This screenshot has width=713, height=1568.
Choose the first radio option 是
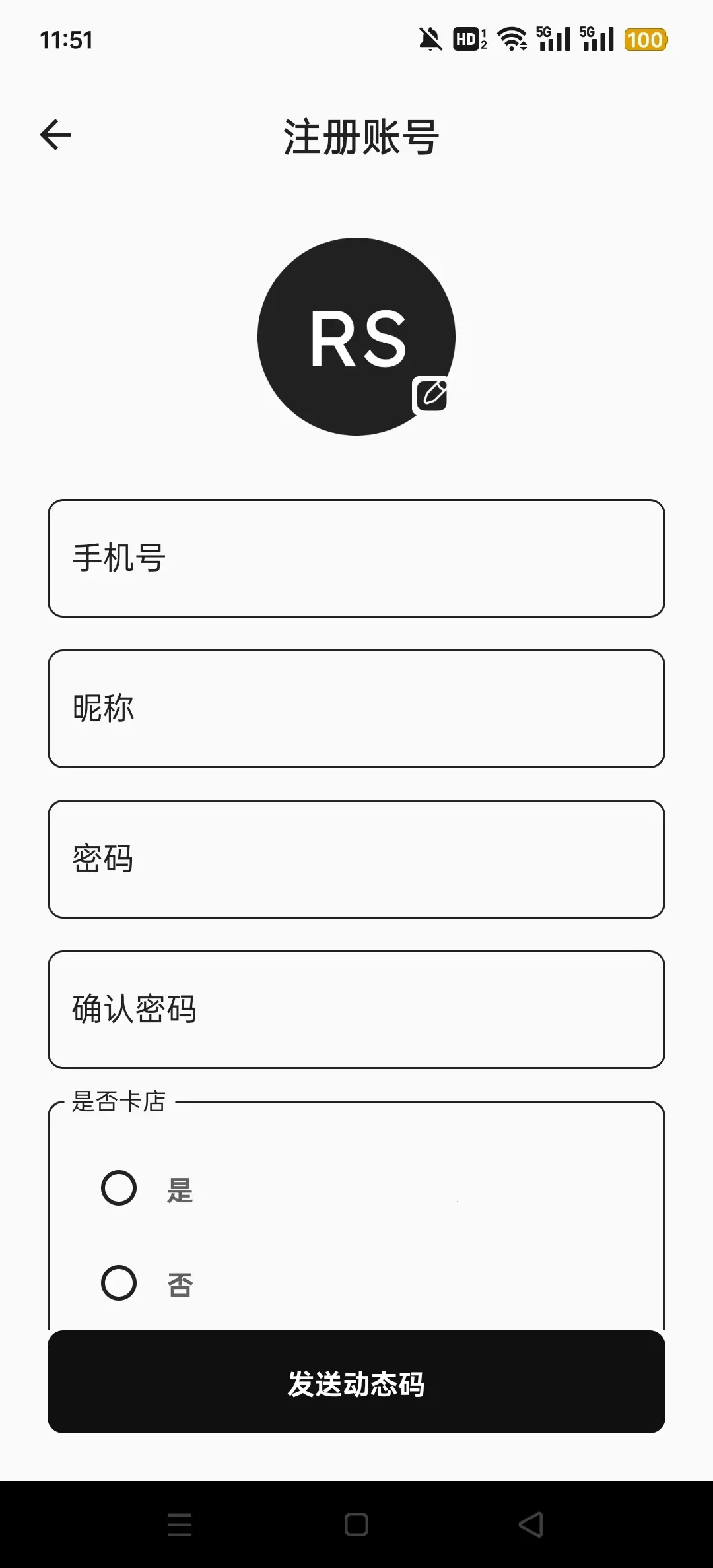[x=119, y=1188]
